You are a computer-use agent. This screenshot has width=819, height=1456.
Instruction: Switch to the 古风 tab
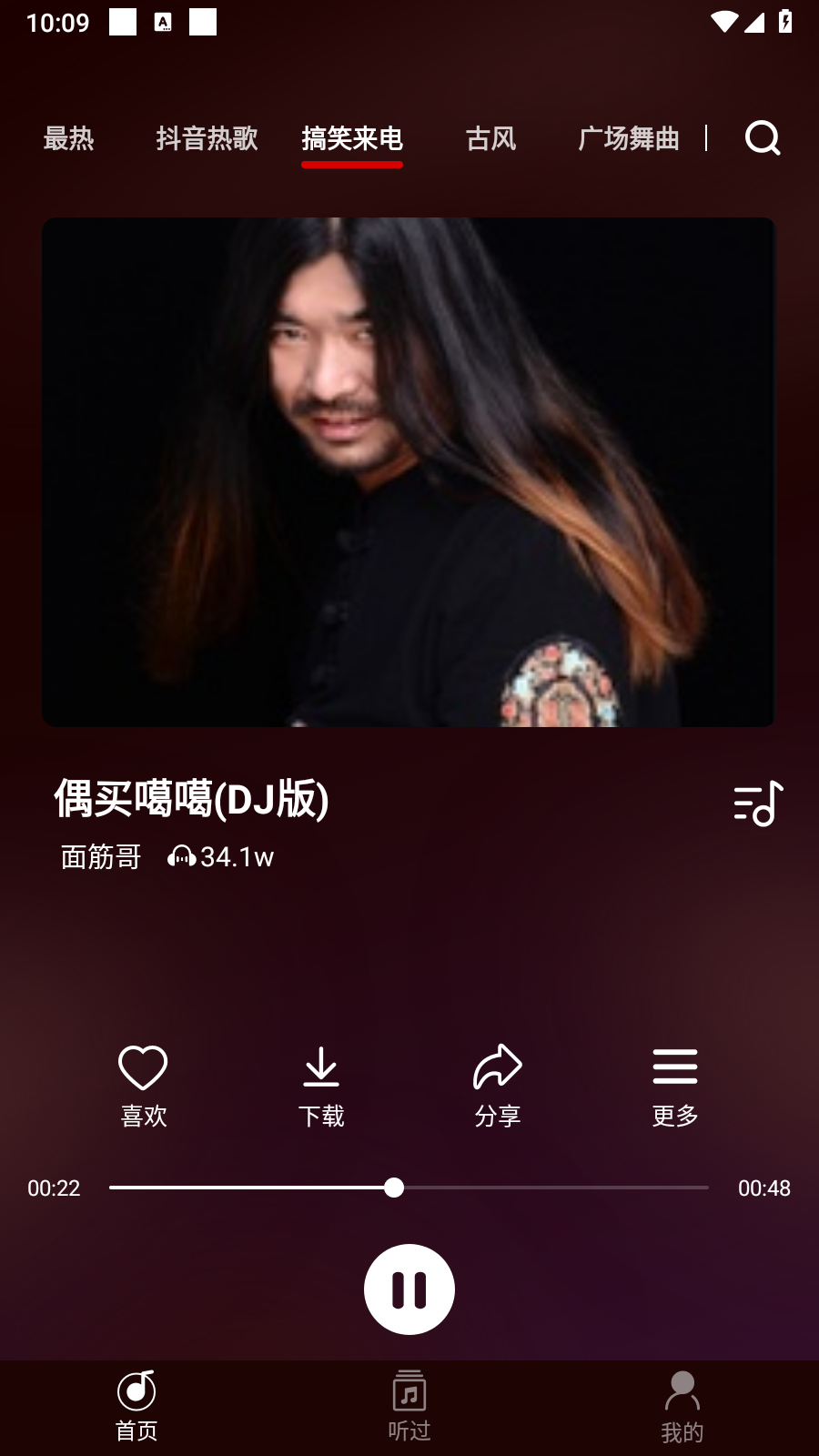click(490, 138)
